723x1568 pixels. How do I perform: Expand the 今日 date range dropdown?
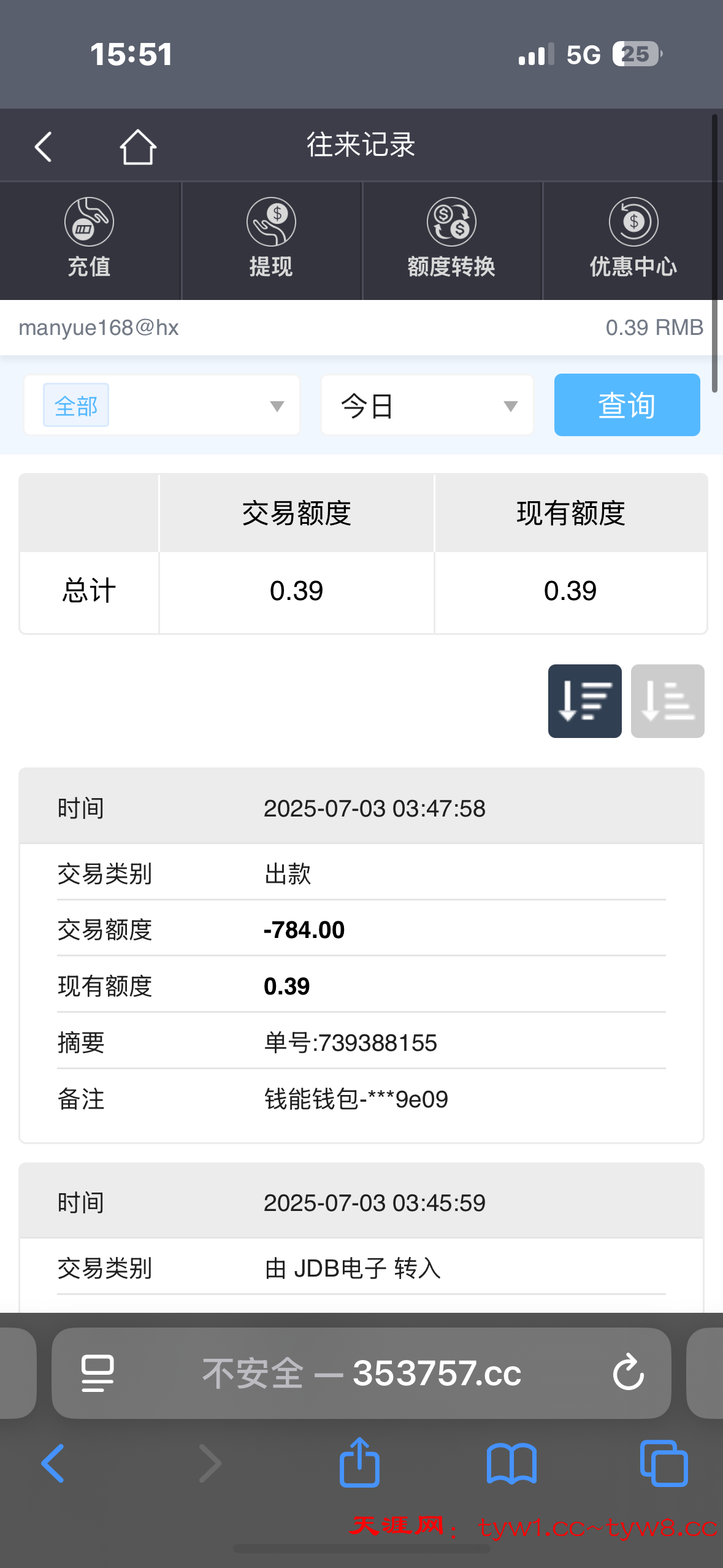[427, 405]
